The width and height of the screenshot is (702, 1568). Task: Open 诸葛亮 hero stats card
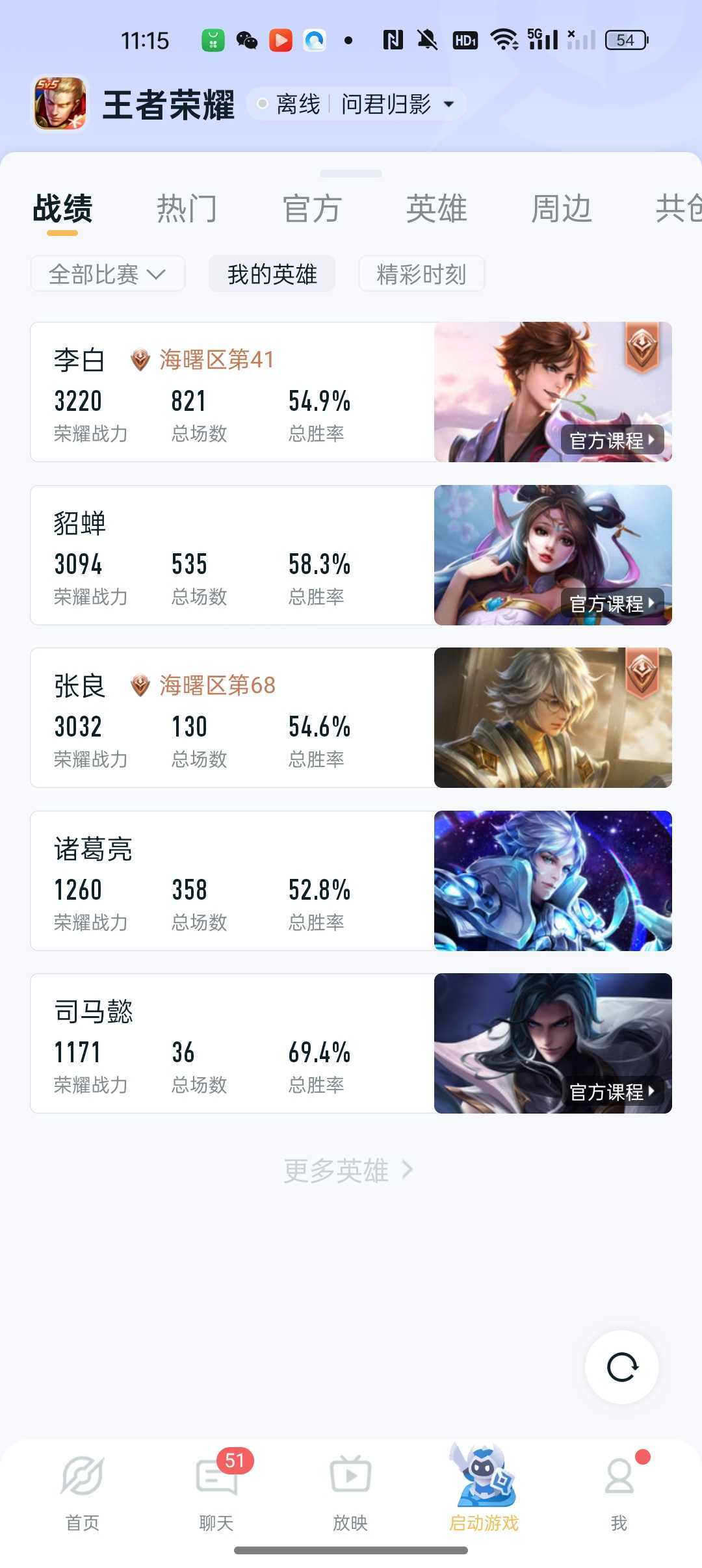tap(351, 881)
